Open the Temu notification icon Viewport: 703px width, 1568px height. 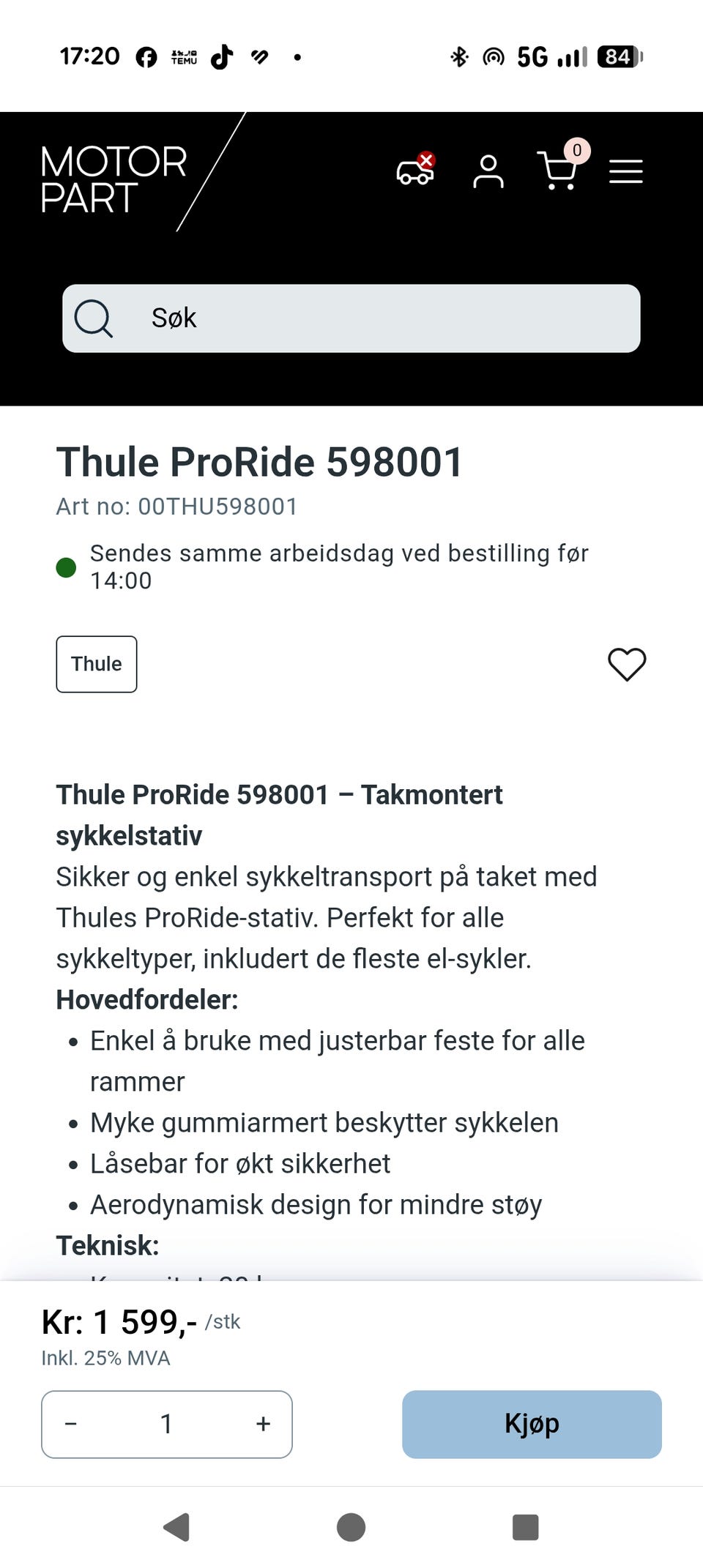click(185, 56)
